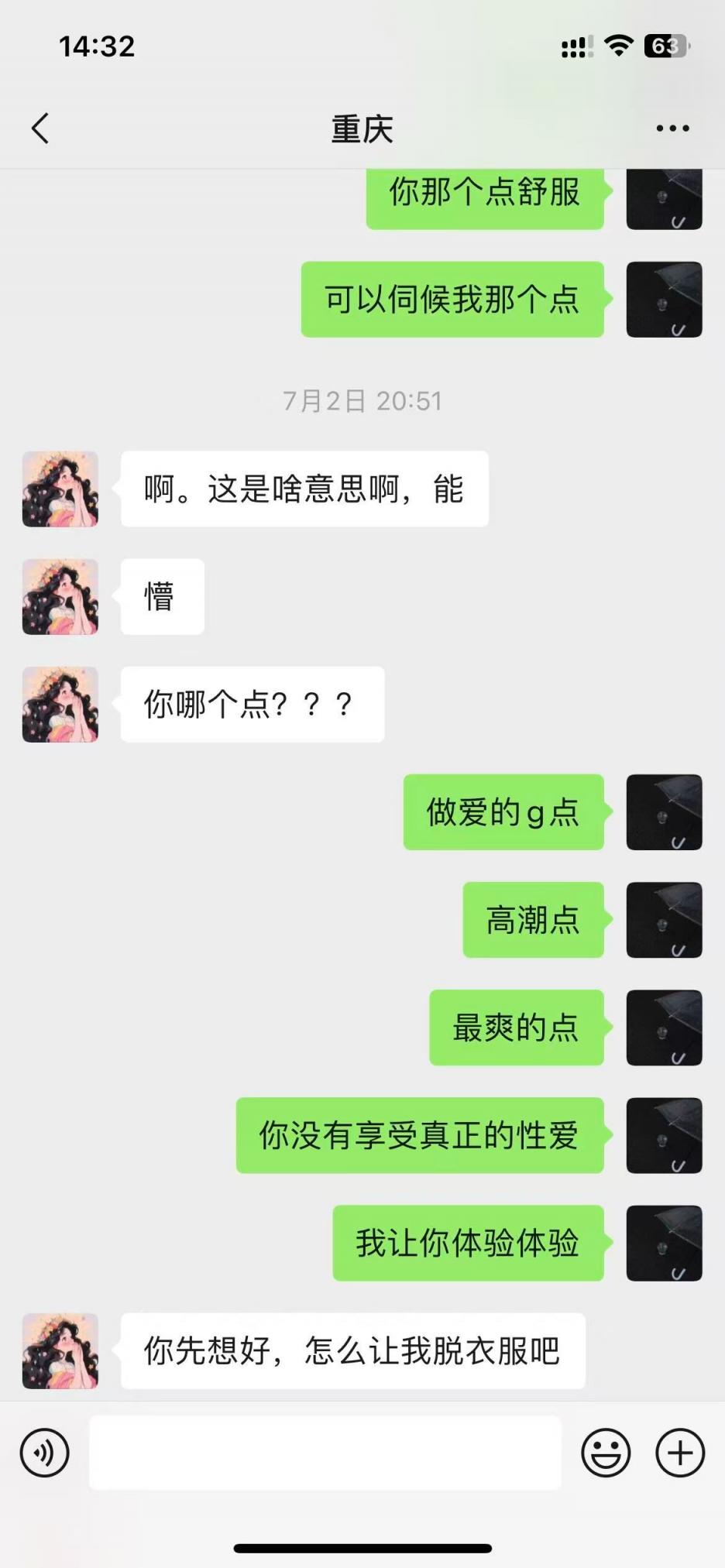
Task: Open the three-dot chat info menu
Action: click(672, 129)
